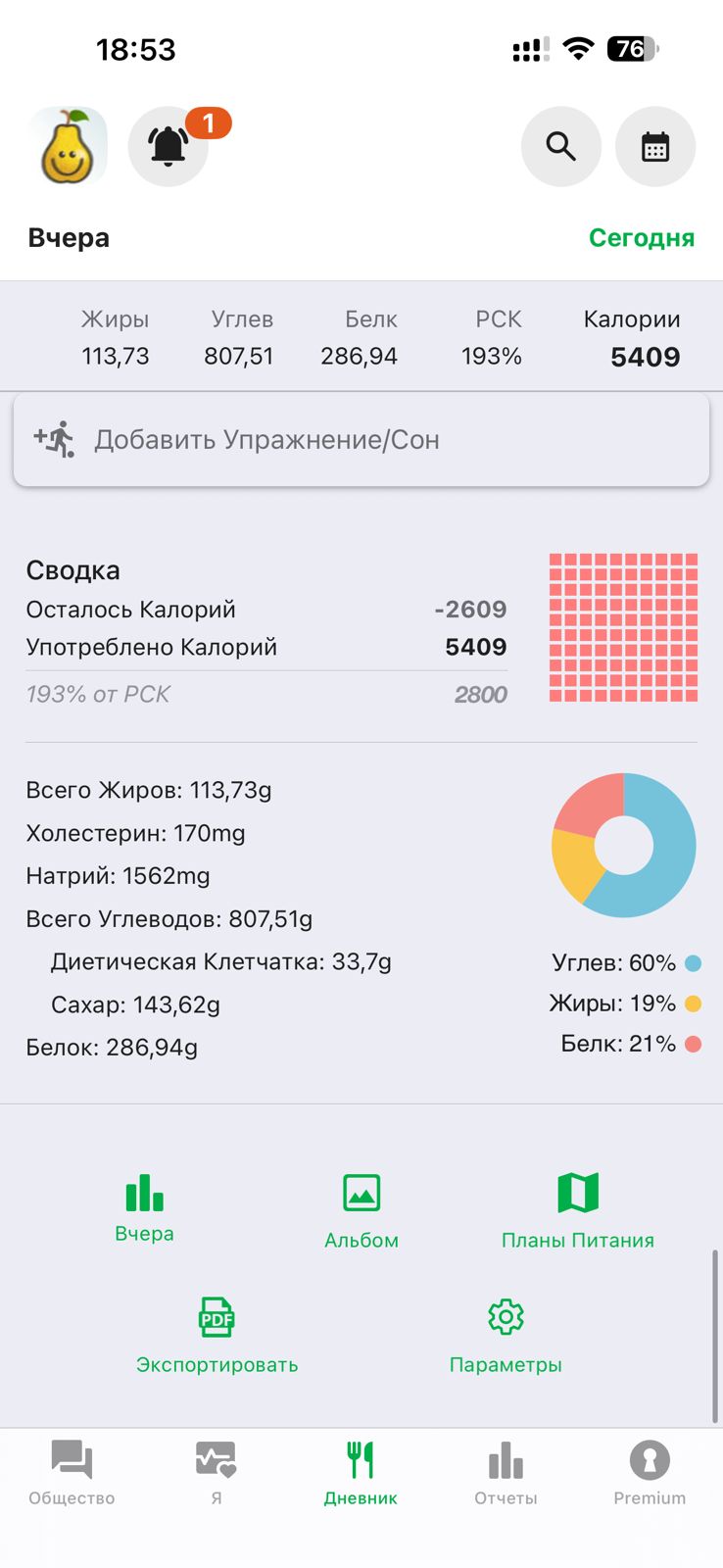Open the calendar icon
This screenshot has width=723, height=1568.
pos(654,146)
